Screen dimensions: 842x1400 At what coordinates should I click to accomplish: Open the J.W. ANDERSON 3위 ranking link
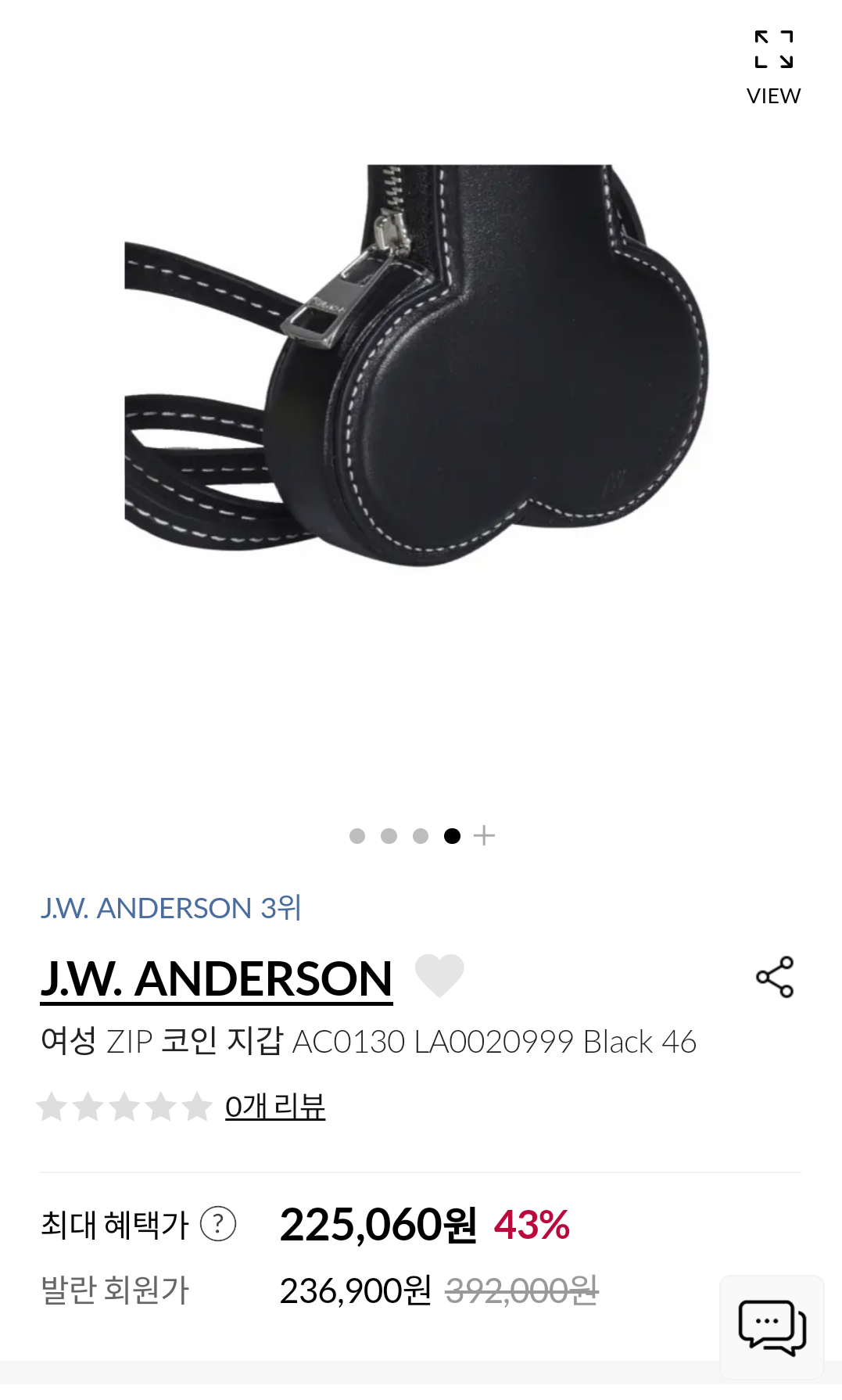click(170, 908)
